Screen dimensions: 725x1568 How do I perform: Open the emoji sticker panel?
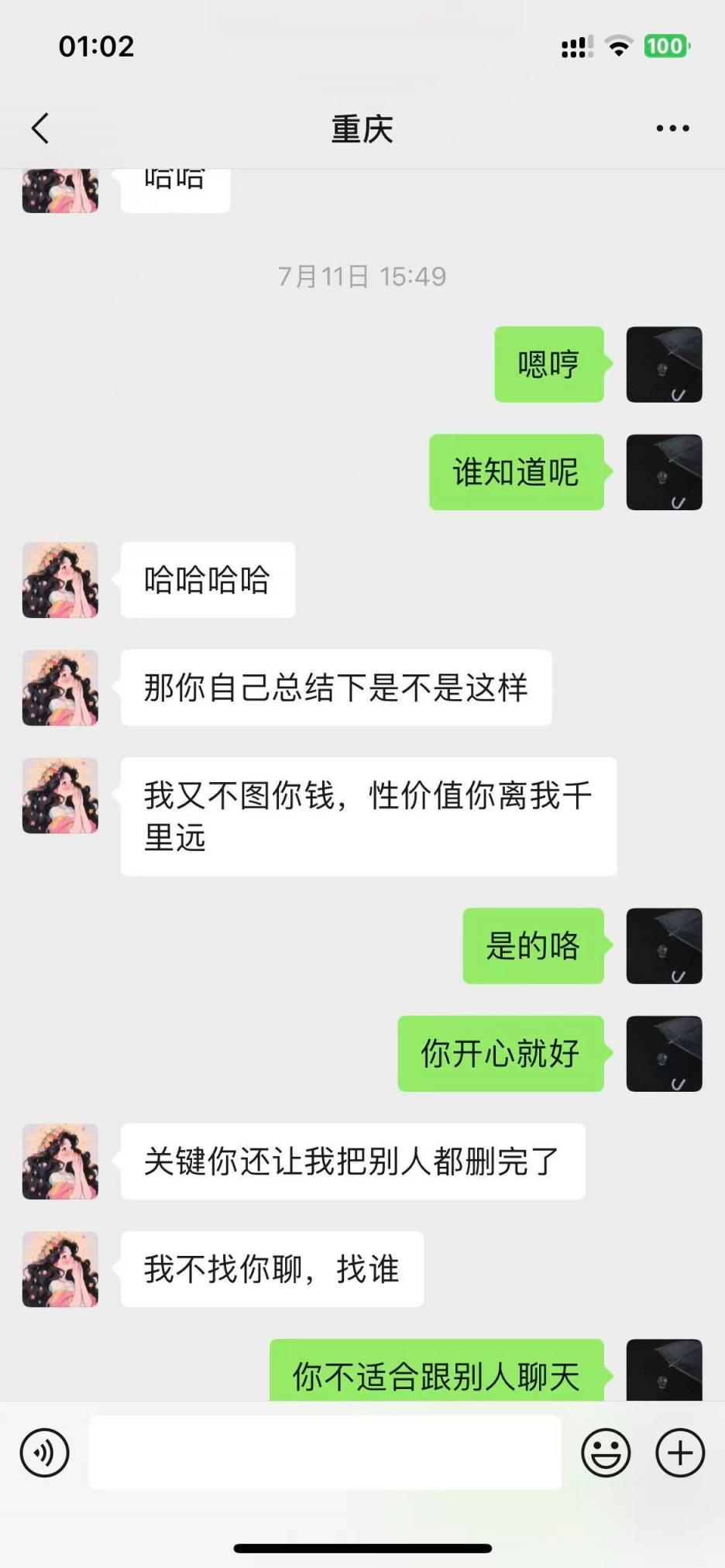point(606,1453)
